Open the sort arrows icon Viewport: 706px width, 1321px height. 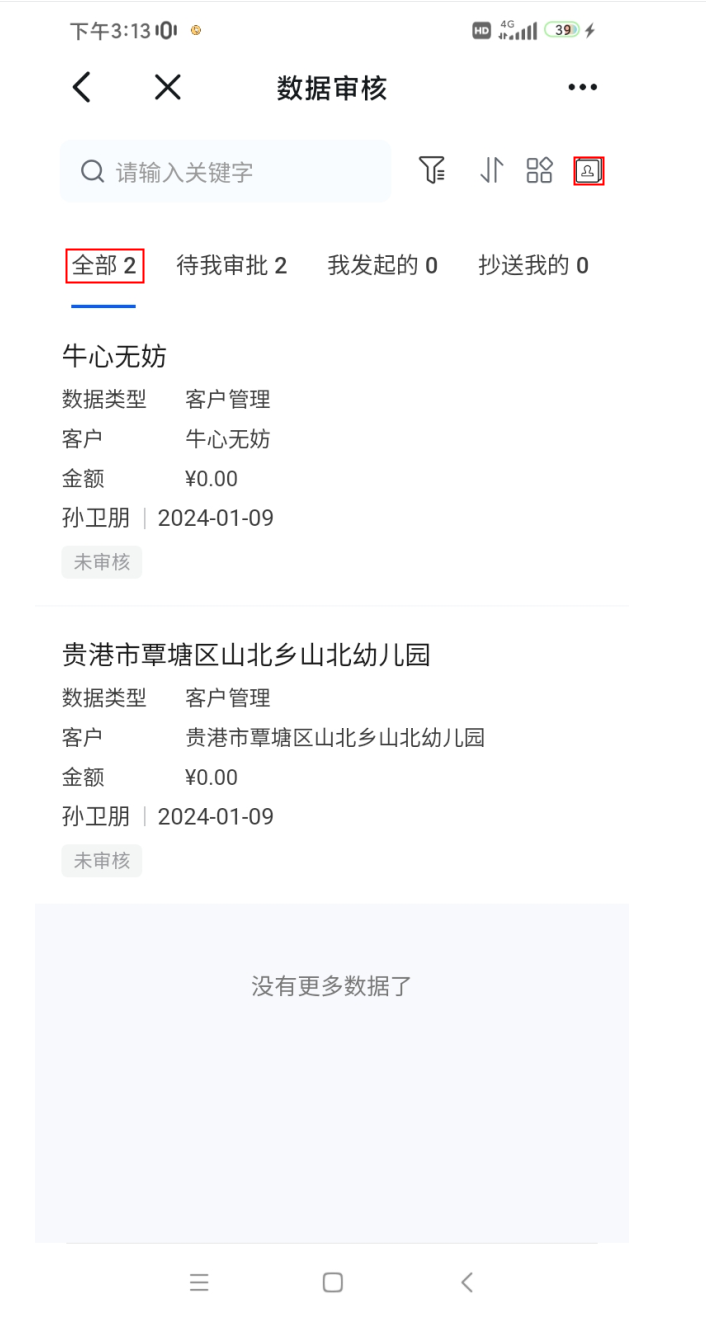click(x=491, y=171)
